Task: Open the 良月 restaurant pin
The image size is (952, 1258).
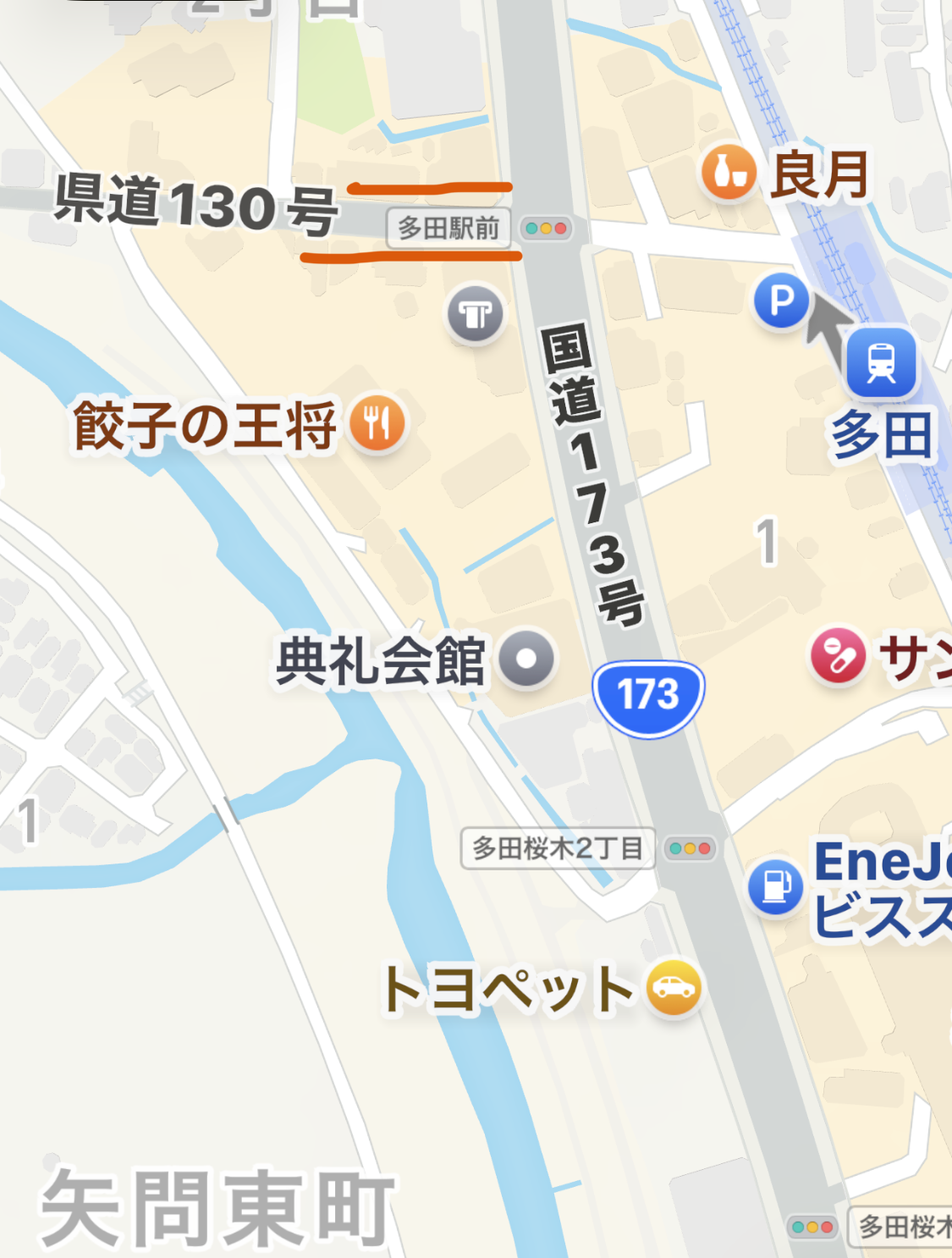Action: [x=729, y=172]
